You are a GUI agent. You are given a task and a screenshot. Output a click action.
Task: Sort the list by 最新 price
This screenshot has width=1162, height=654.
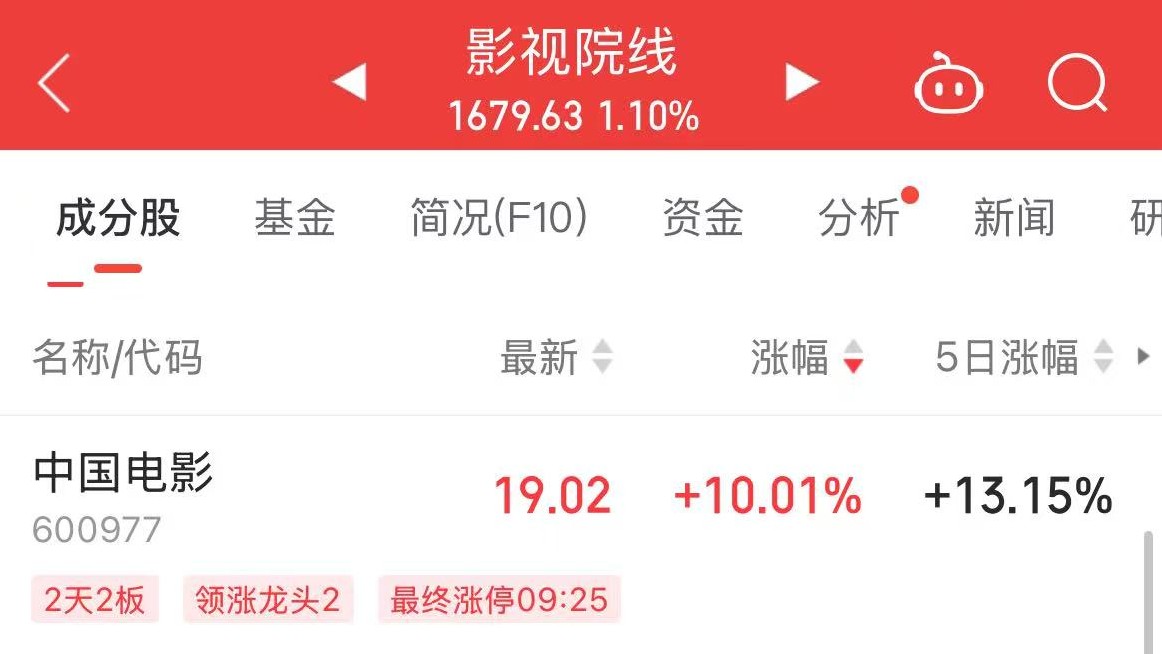(556, 357)
